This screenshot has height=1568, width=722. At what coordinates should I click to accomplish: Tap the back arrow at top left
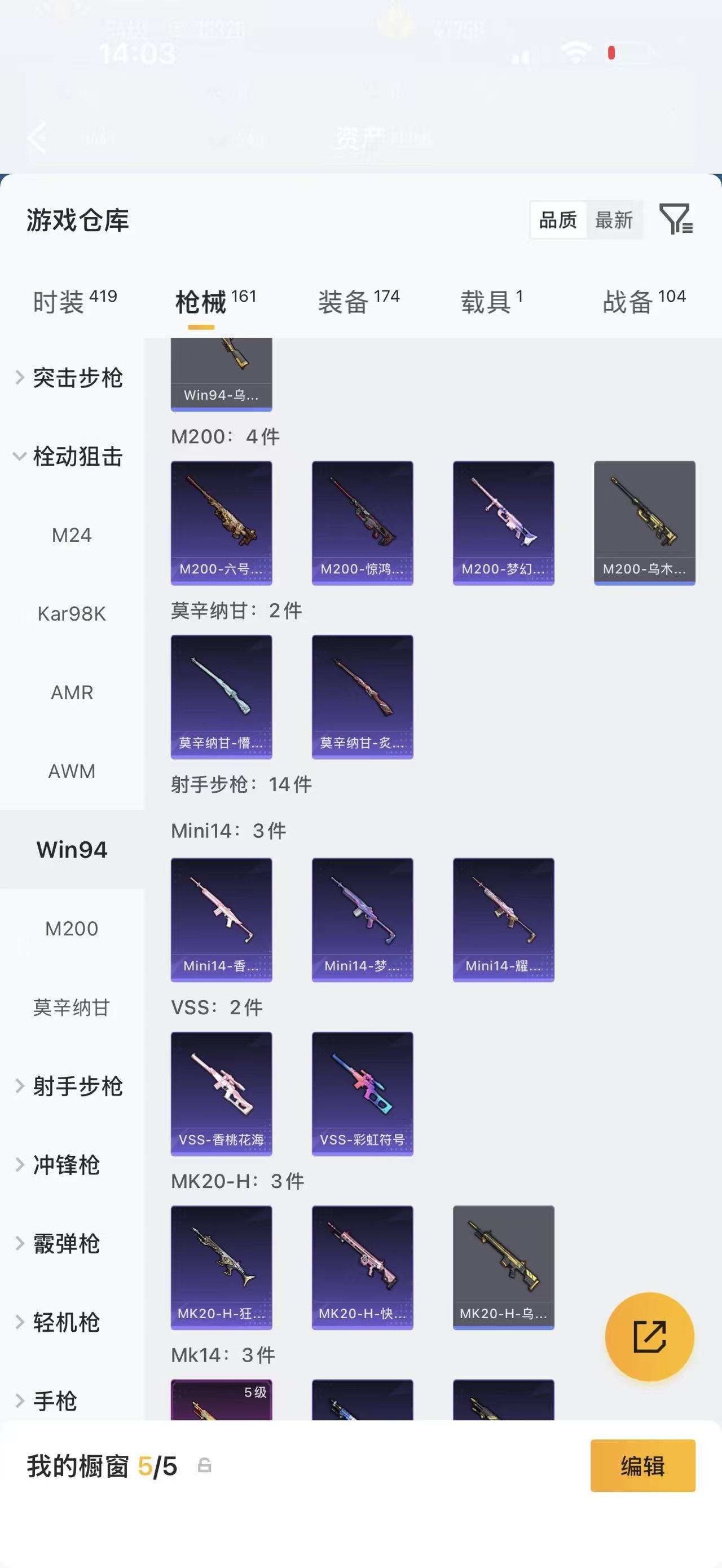pos(38,137)
